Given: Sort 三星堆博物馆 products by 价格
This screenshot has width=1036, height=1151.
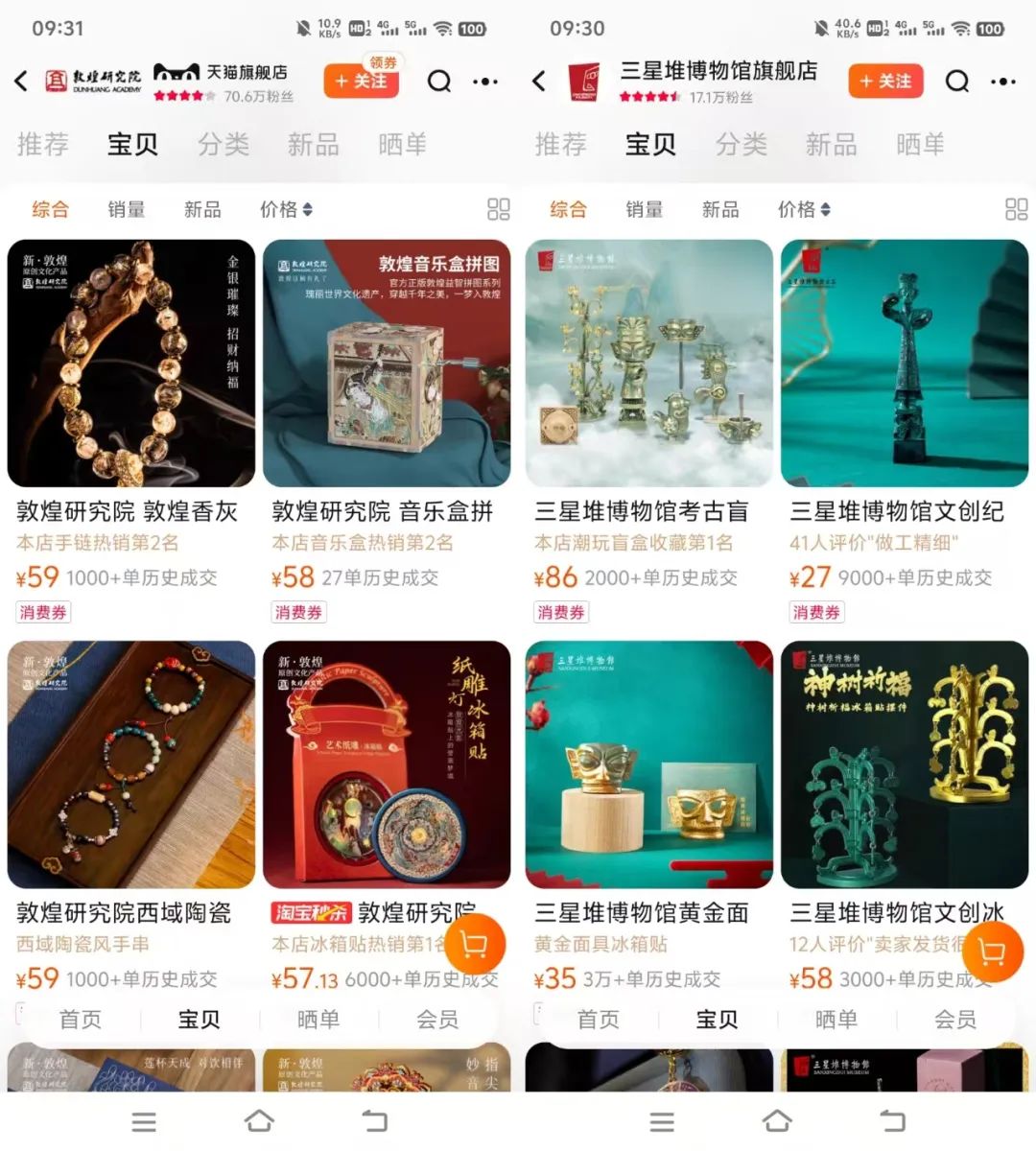Looking at the screenshot, I should [803, 209].
